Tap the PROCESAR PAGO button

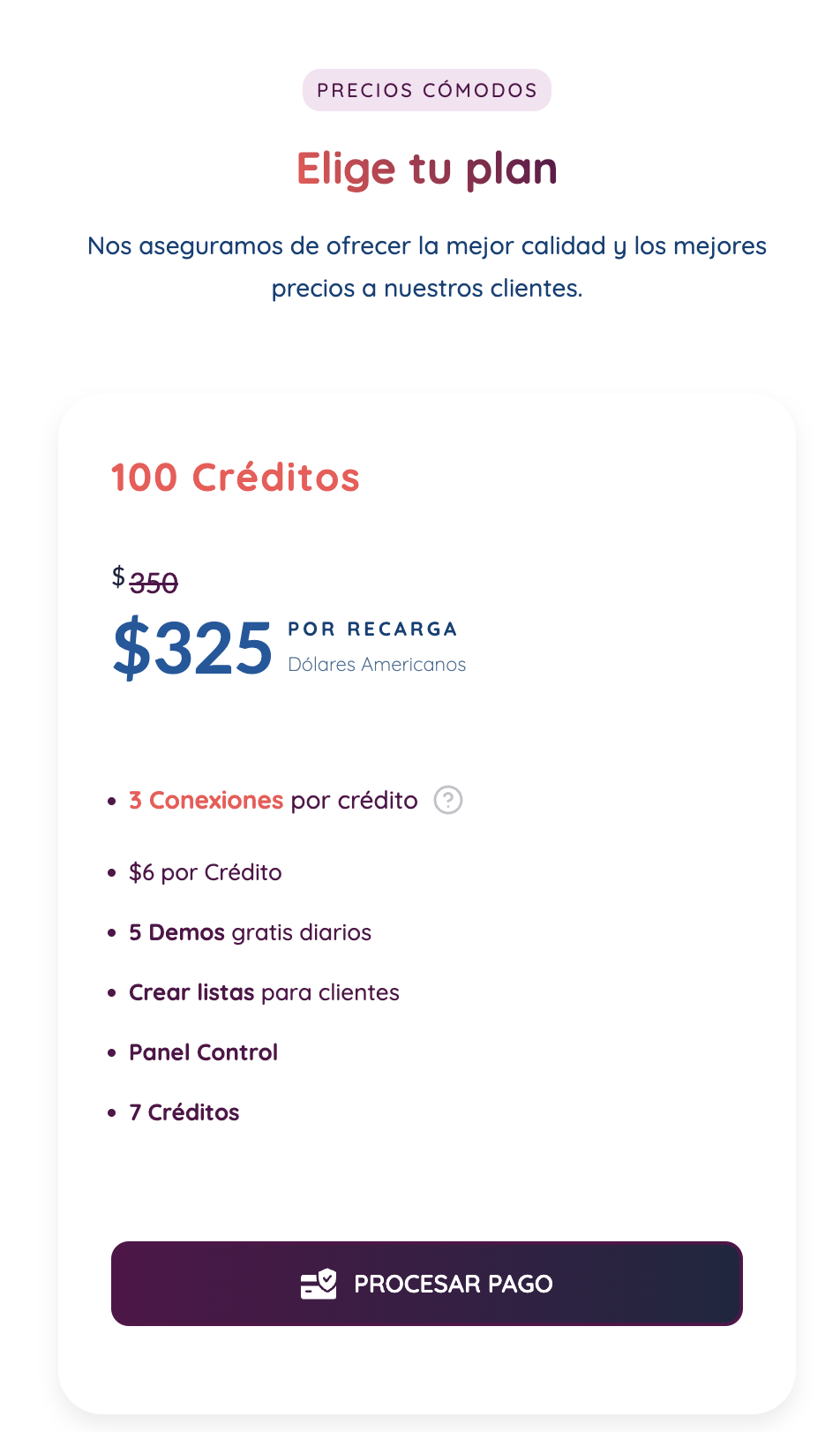click(426, 1284)
